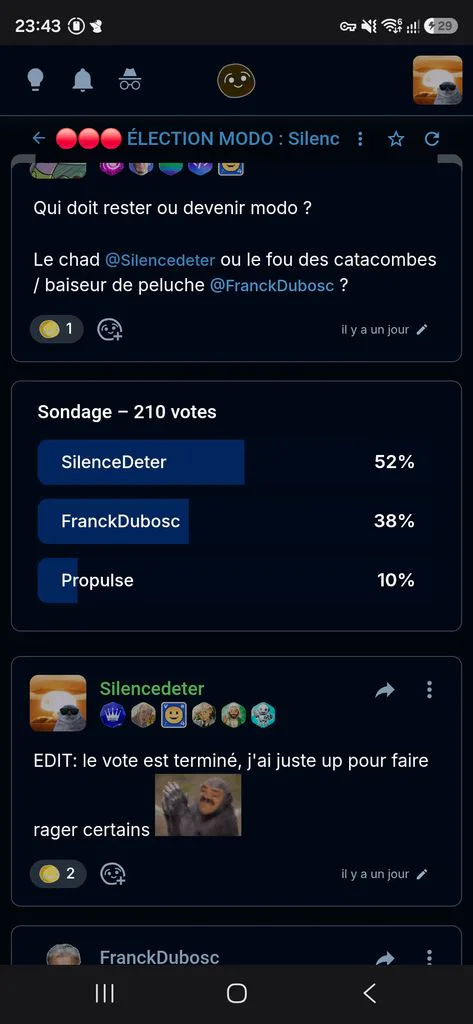Open the notifications bell
Viewport: 473px width, 1024px height.
pos(82,80)
